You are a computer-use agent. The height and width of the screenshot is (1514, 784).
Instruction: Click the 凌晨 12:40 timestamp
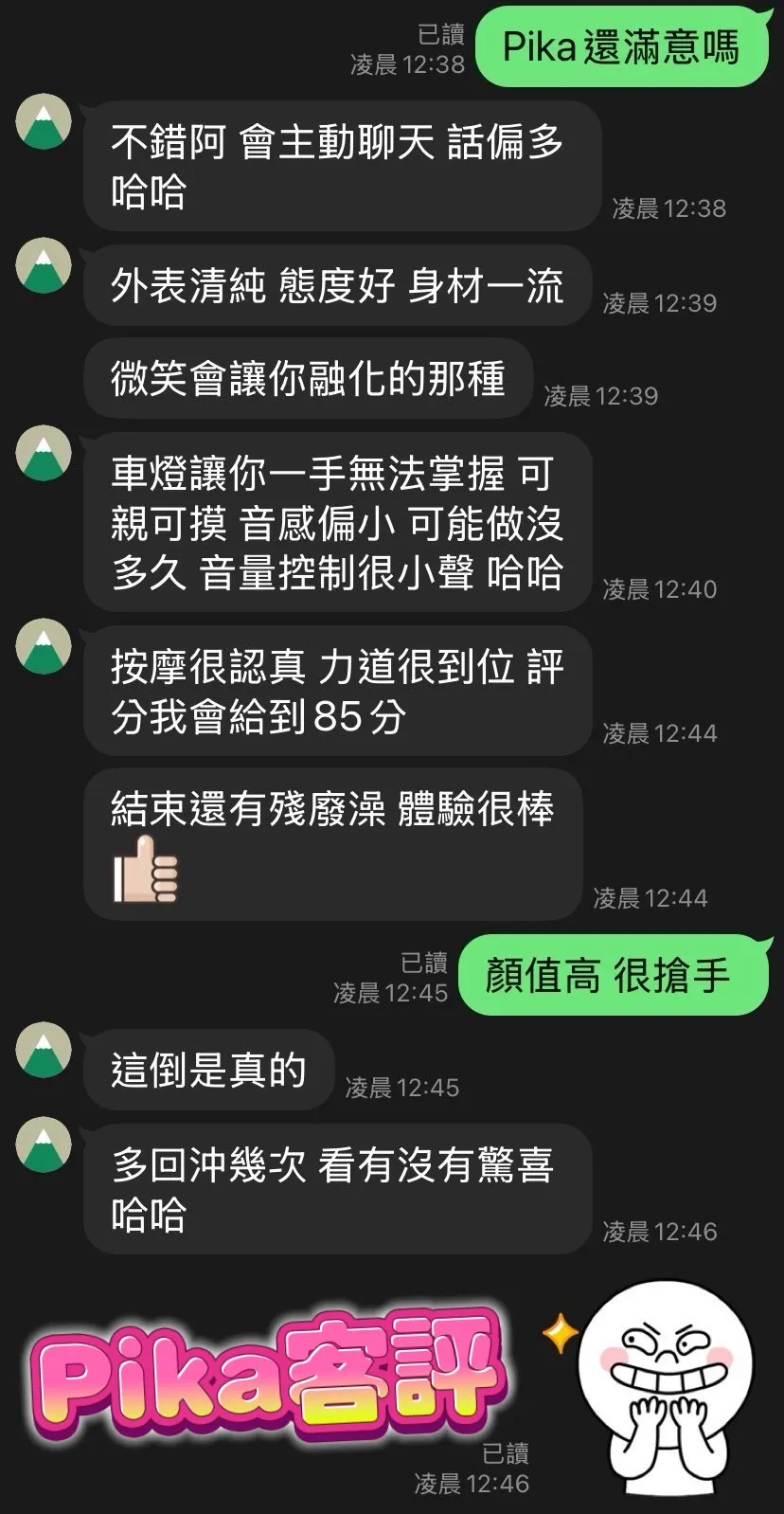coord(661,588)
